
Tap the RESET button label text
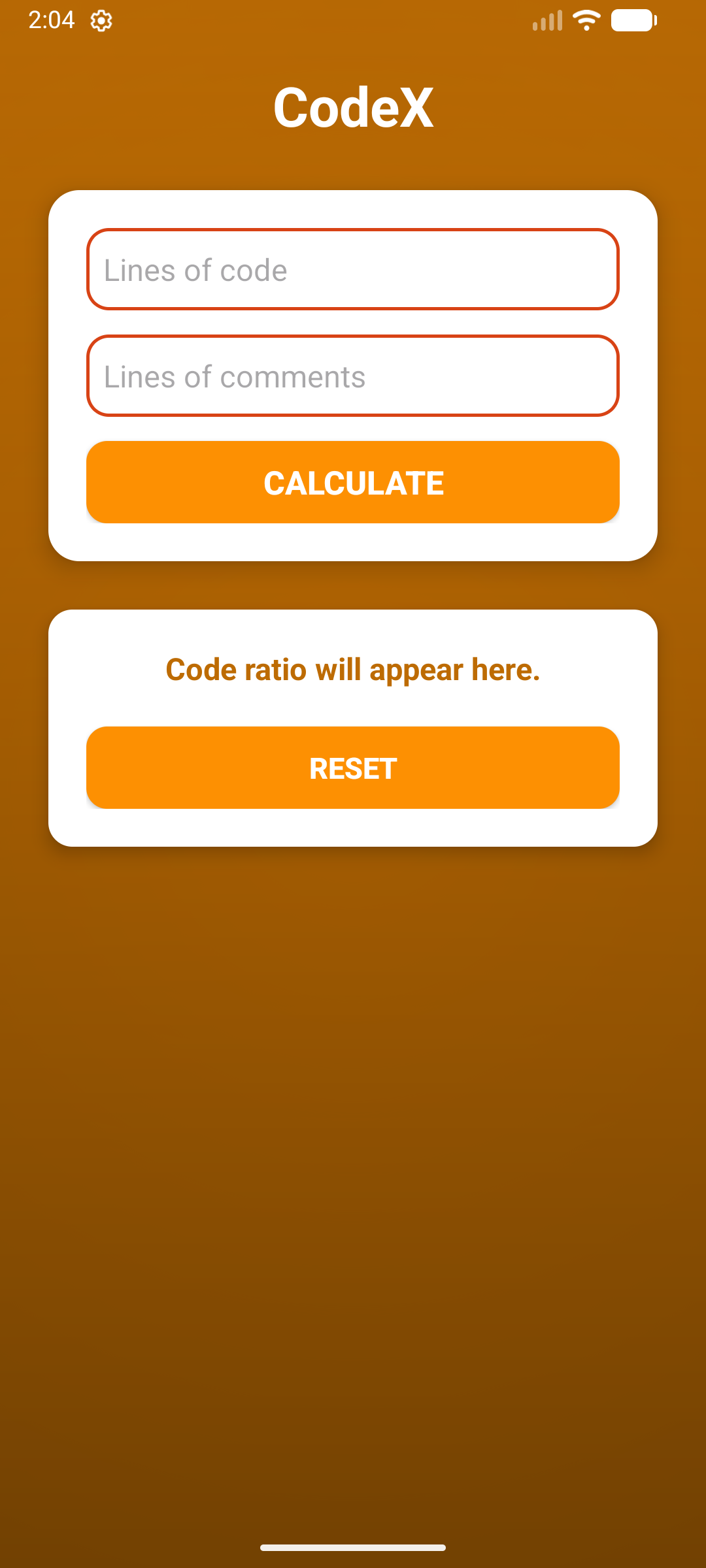coord(353,768)
